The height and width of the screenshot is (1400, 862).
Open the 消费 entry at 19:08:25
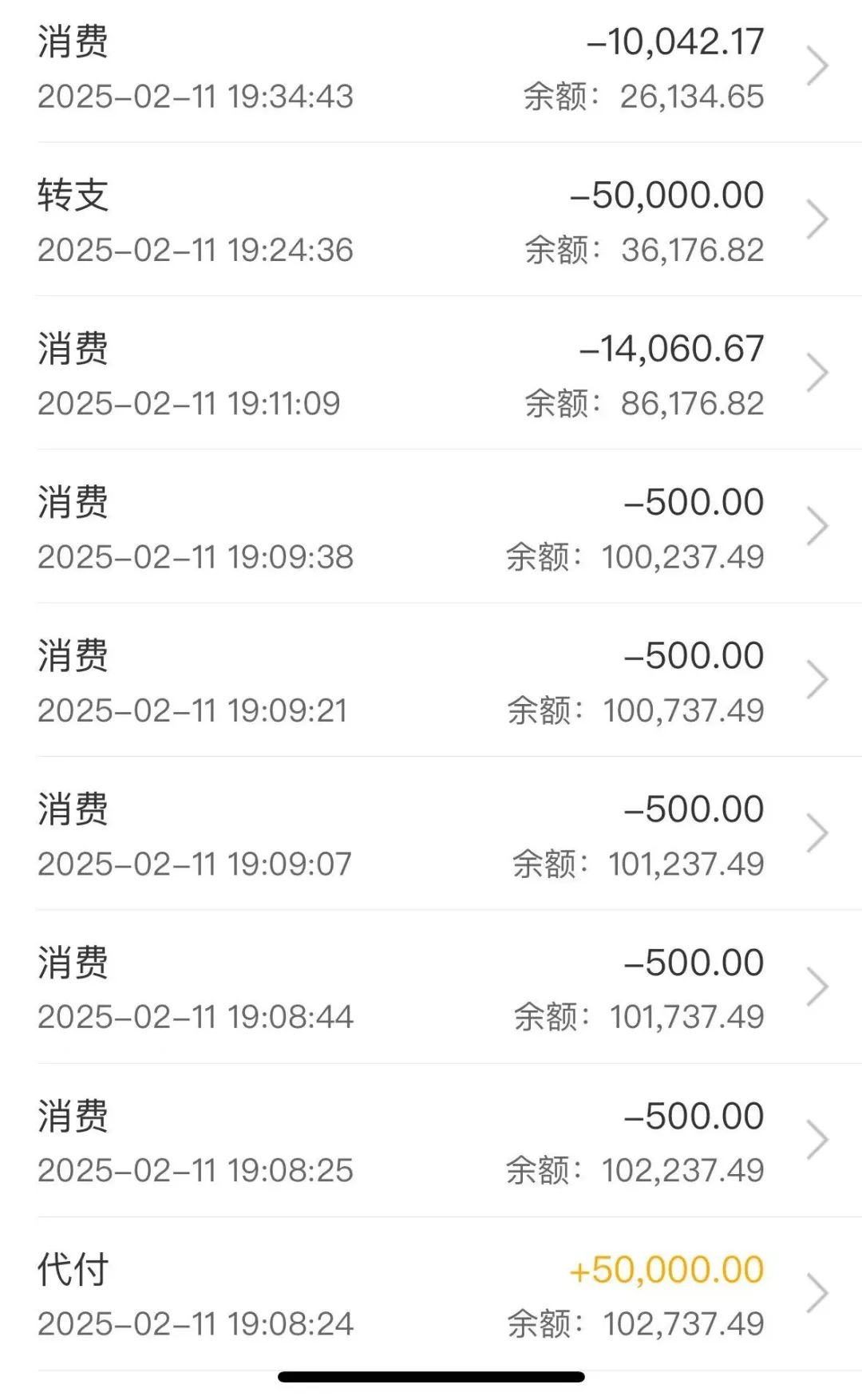pos(431,1140)
